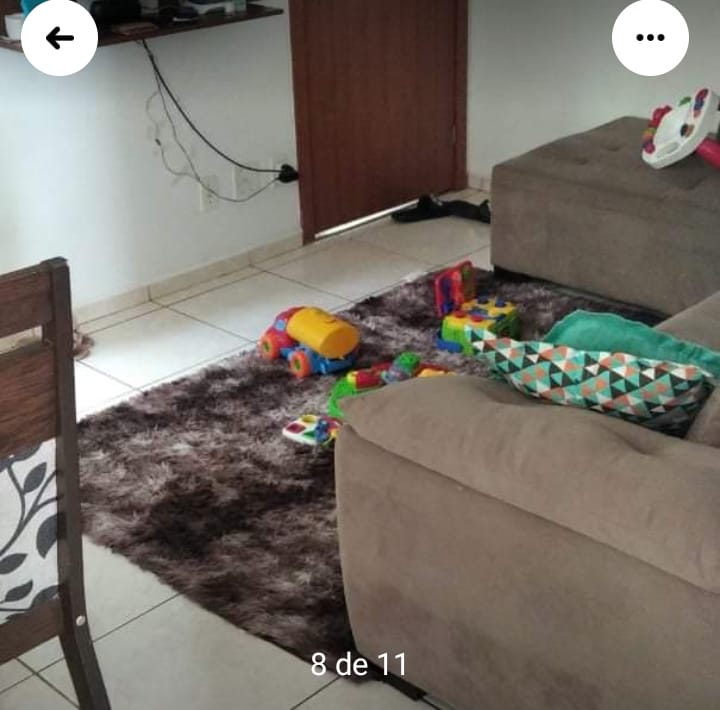Open the three-dot overflow menu

pos(650,38)
